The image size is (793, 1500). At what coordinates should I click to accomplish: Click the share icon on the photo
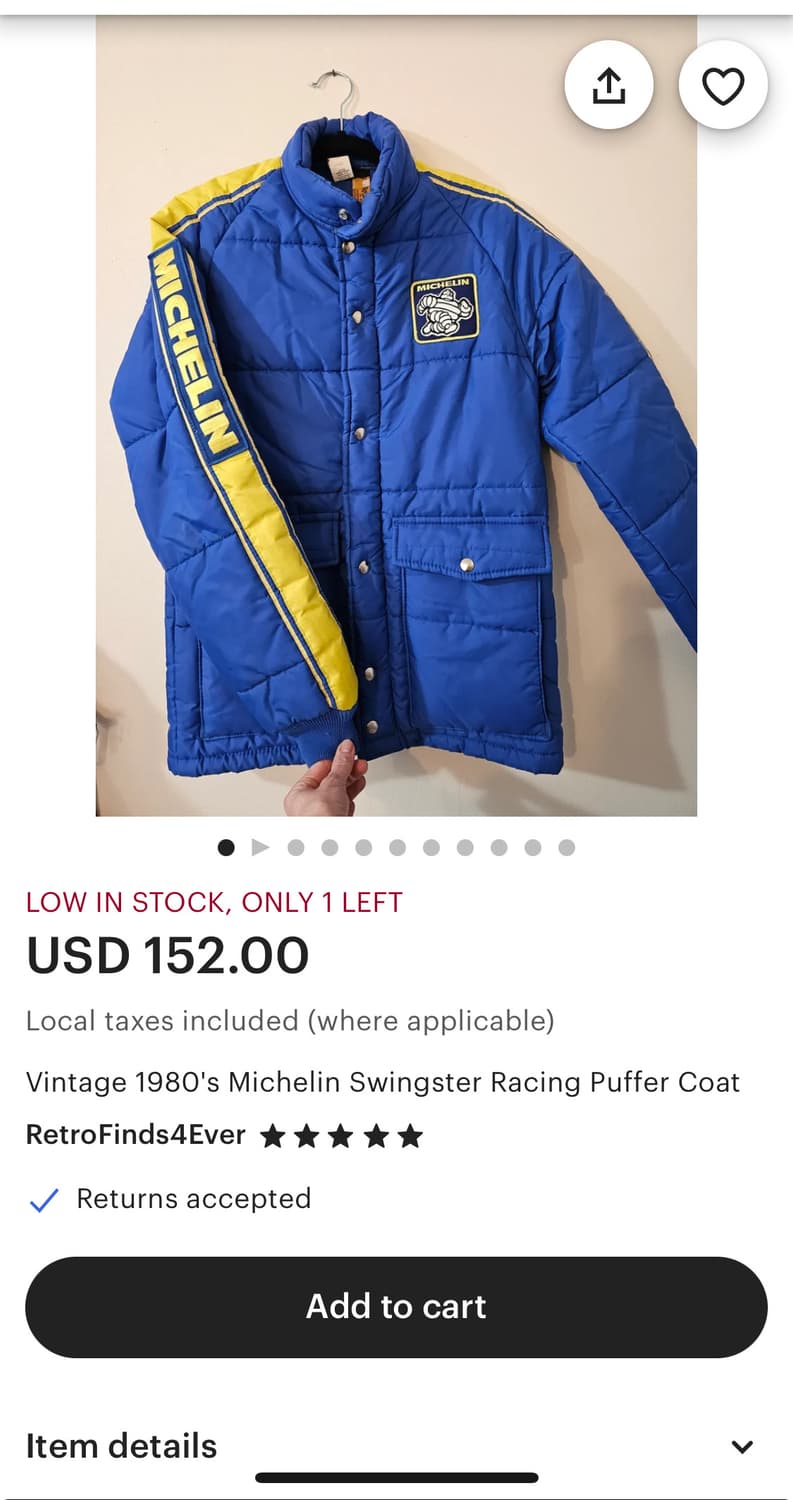610,85
